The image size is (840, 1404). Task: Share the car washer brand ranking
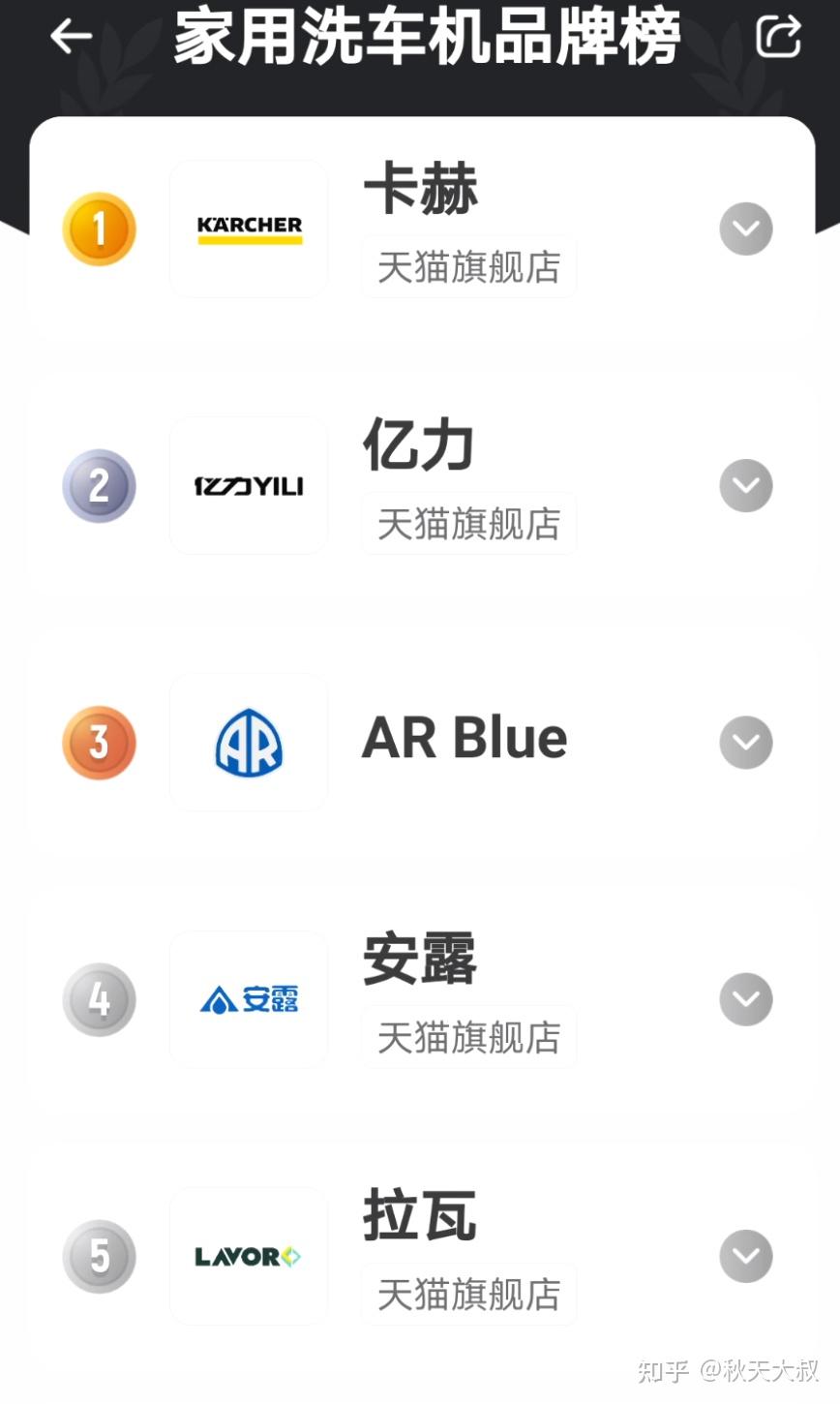[778, 36]
